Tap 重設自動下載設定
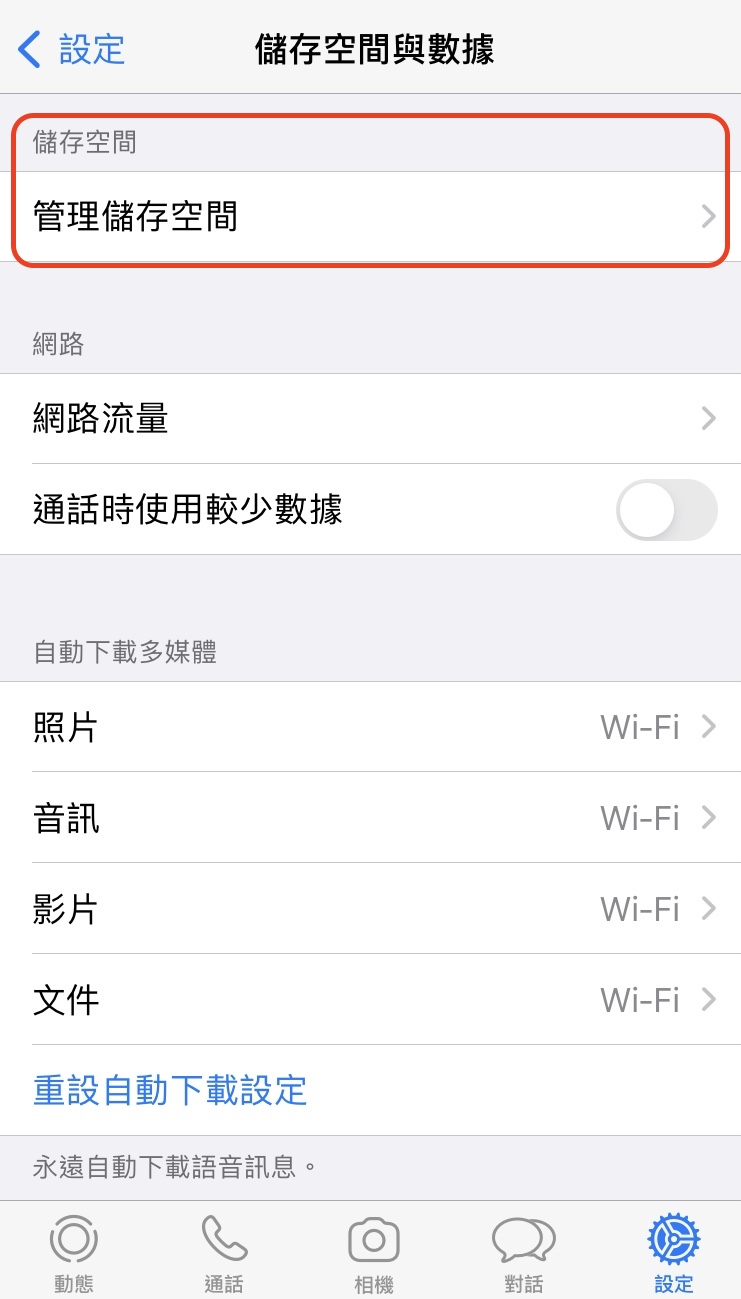Image resolution: width=741 pixels, height=1299 pixels. tap(170, 1090)
